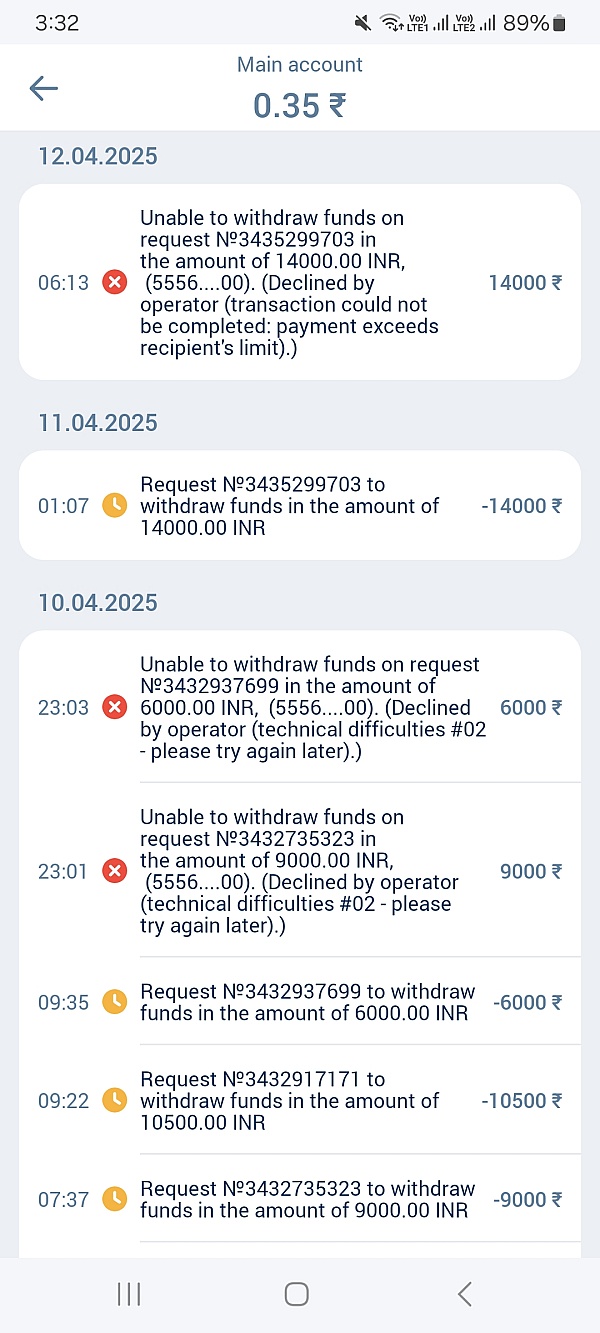Open the 23:03 declined 6000 INR entry
The image size is (600, 1333).
click(300, 707)
